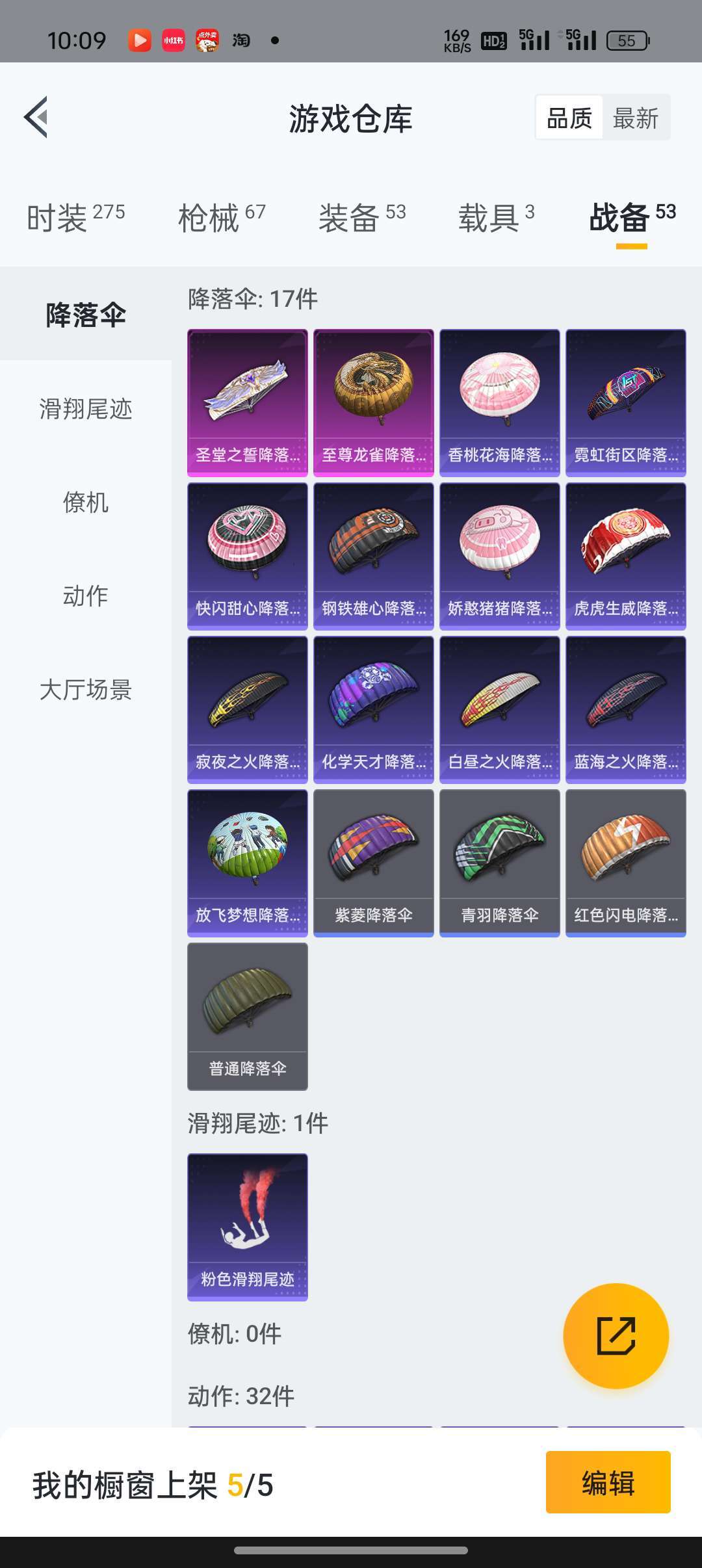
Task: Open the 至尊龙雀降落伞 item
Action: click(x=374, y=403)
